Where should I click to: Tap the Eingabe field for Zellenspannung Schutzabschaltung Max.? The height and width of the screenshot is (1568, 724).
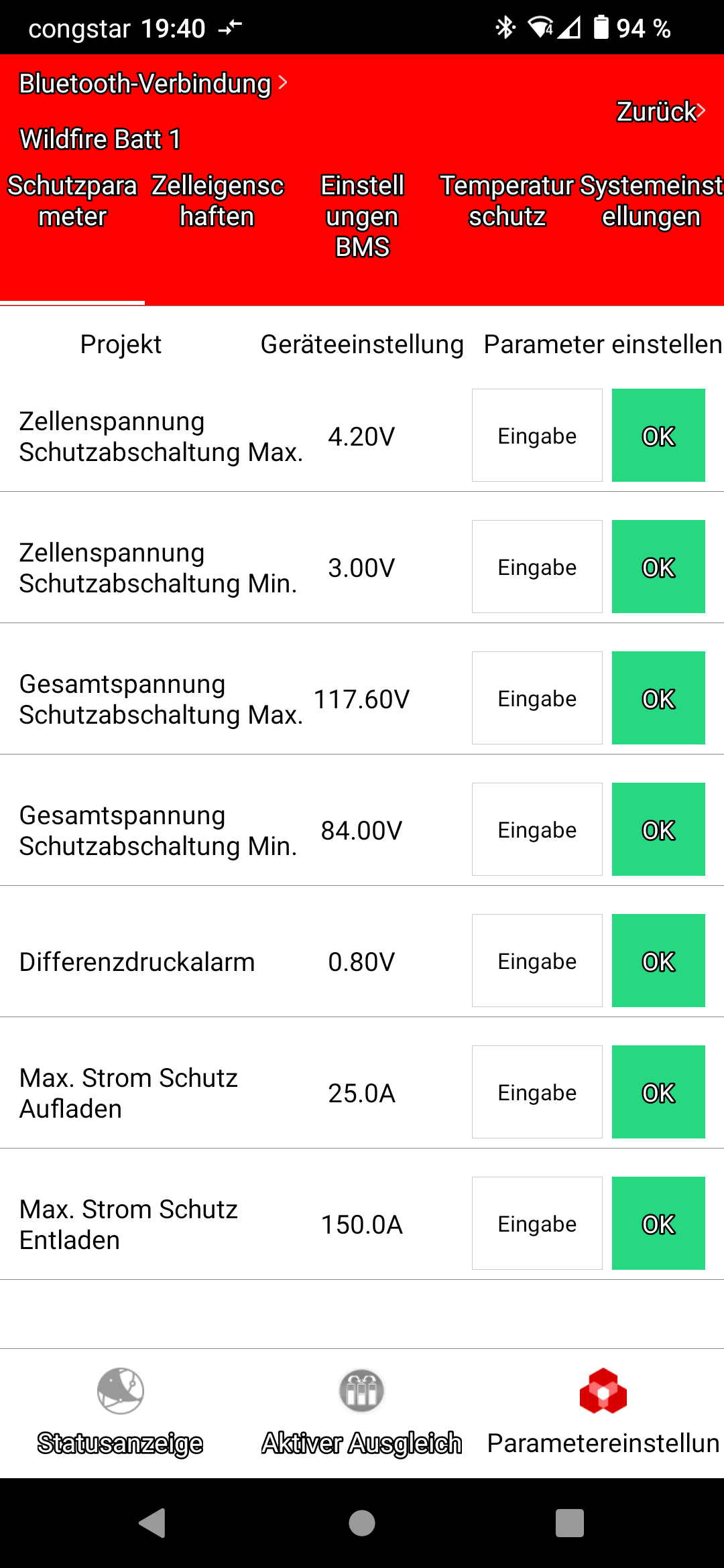pos(537,436)
